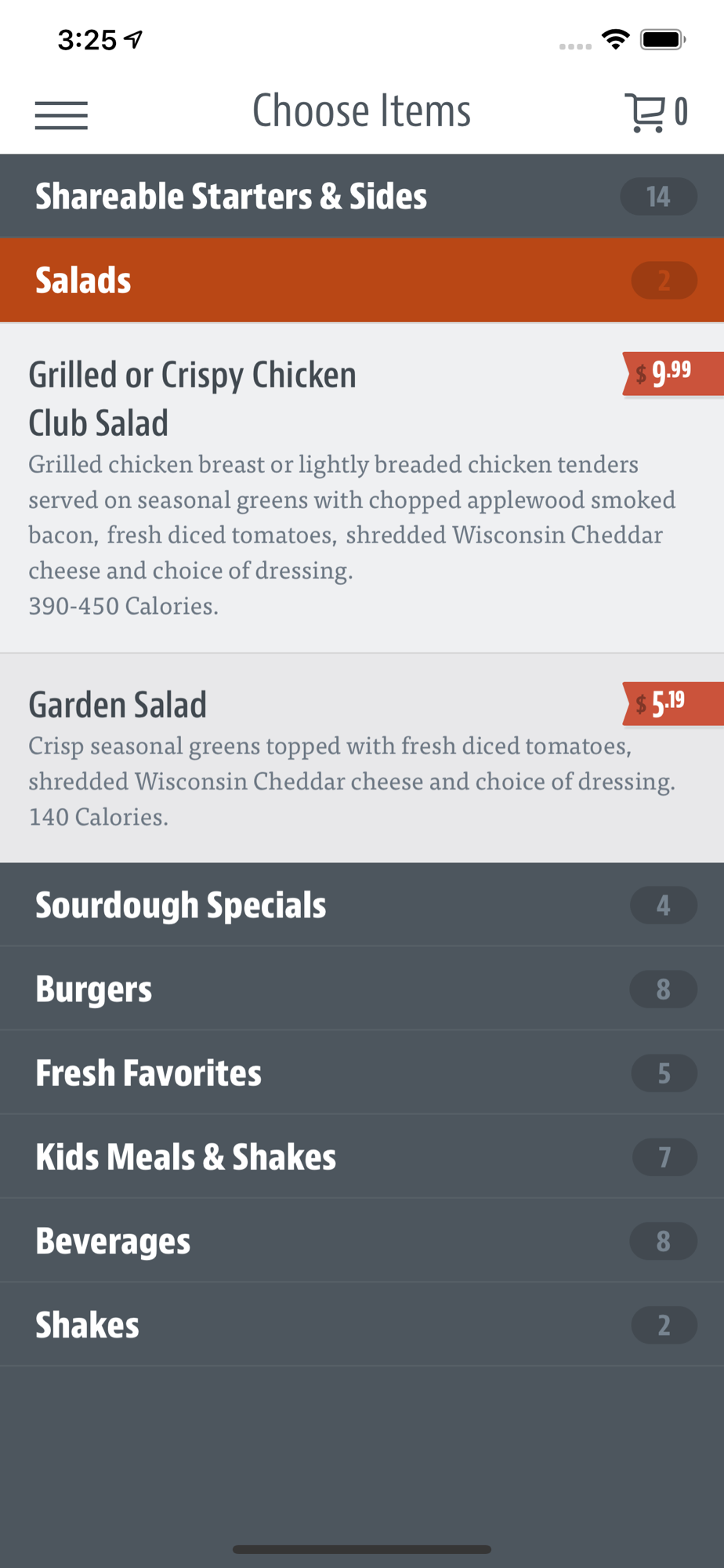Image resolution: width=724 pixels, height=1568 pixels.
Task: Collapse the Salads category
Action: 362,280
